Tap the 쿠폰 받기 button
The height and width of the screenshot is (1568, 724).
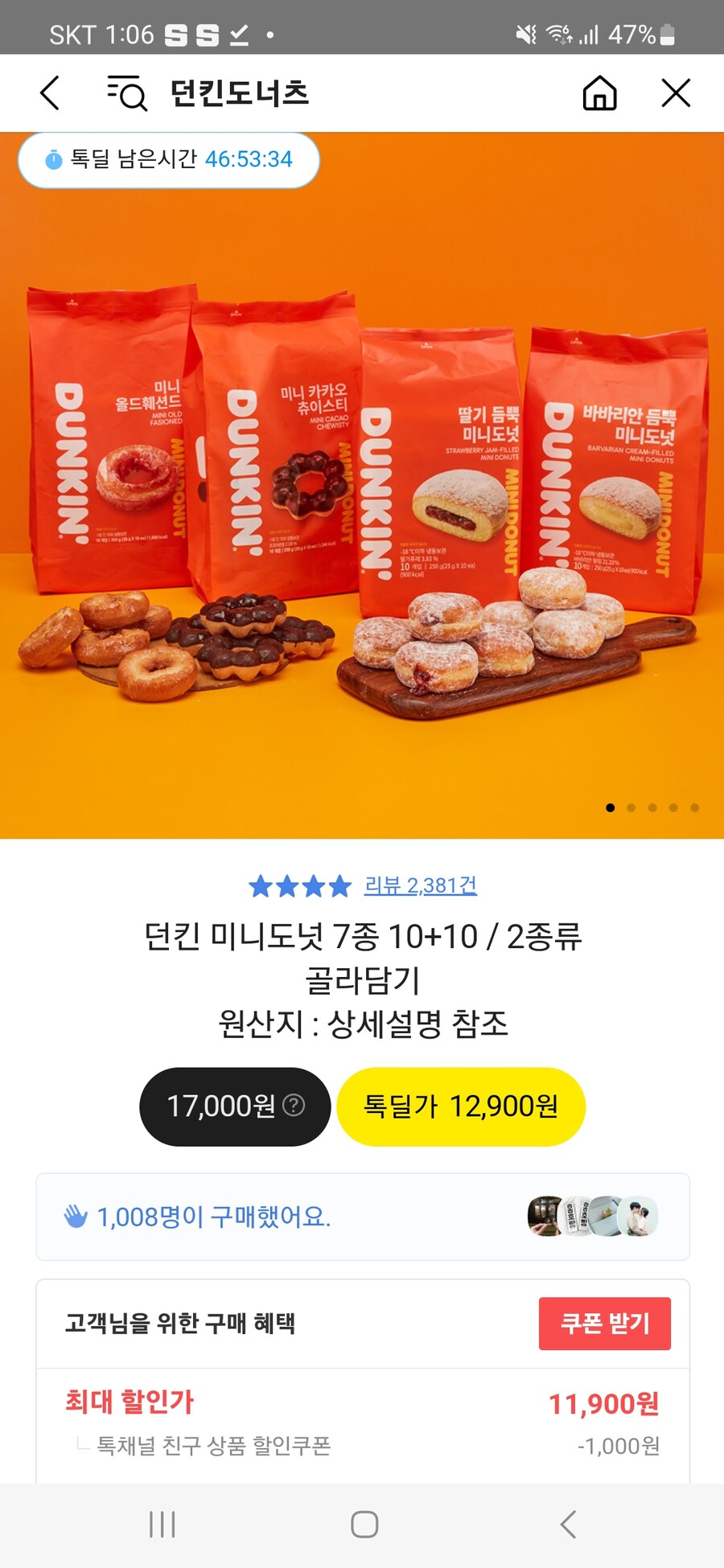[605, 1324]
